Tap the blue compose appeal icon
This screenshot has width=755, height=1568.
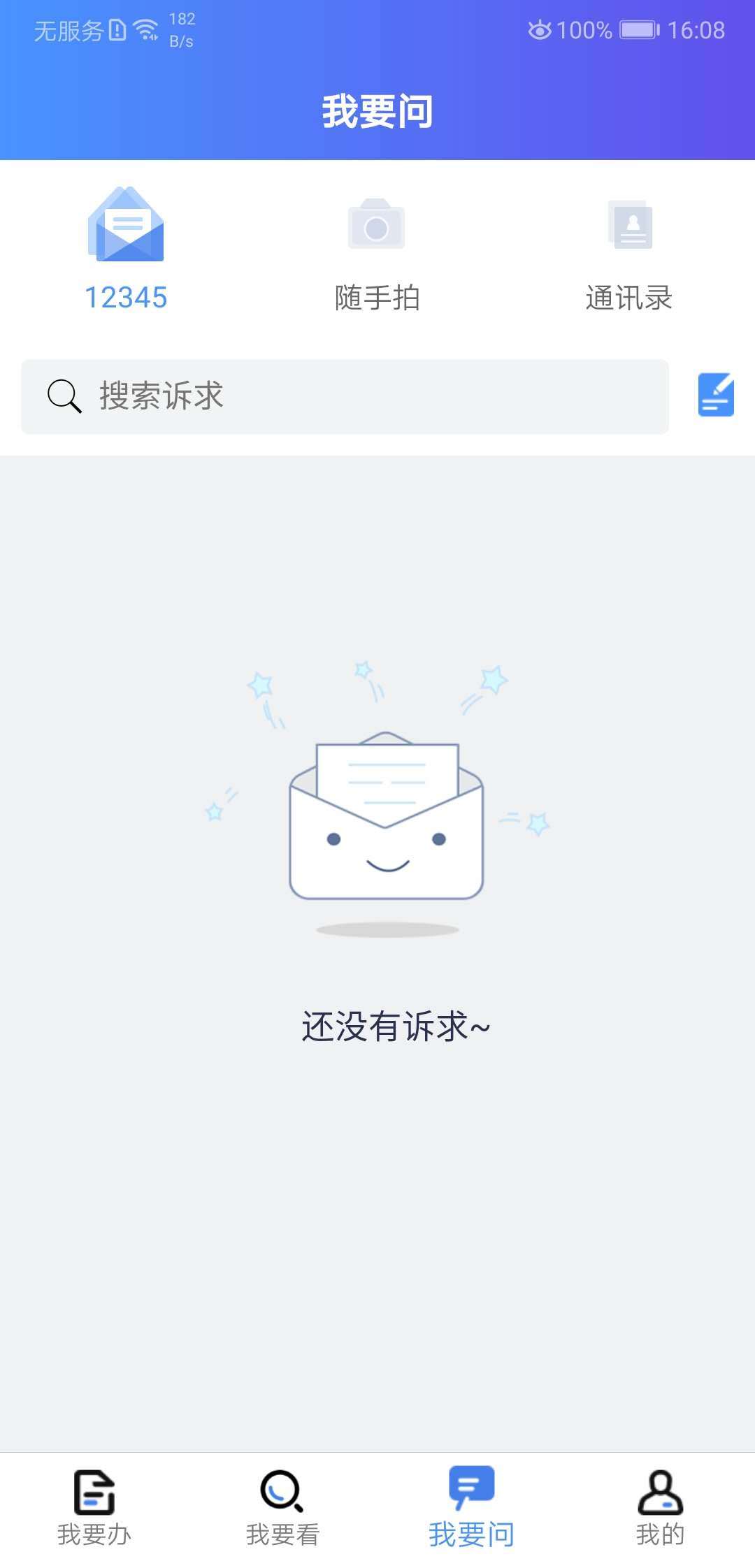point(717,396)
